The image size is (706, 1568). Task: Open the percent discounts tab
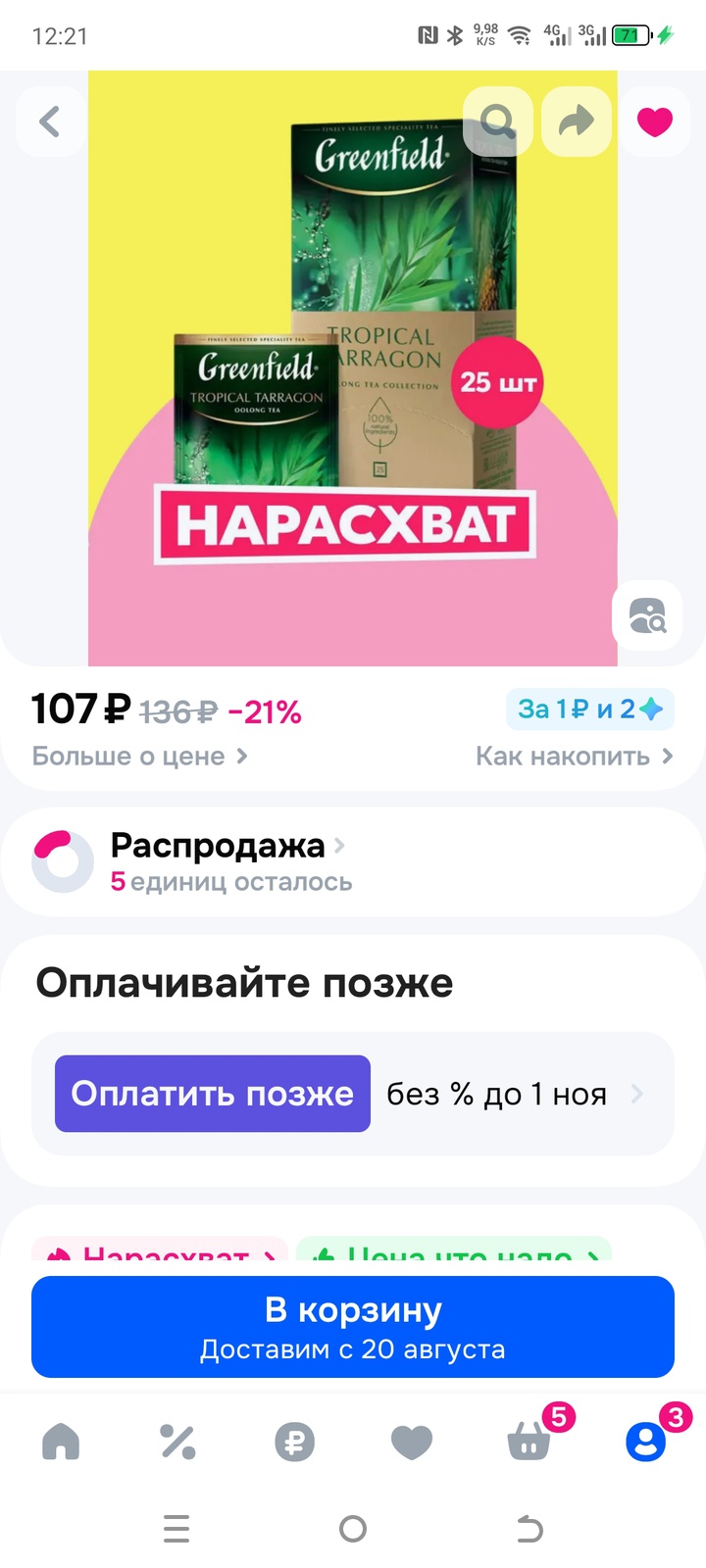(177, 1442)
